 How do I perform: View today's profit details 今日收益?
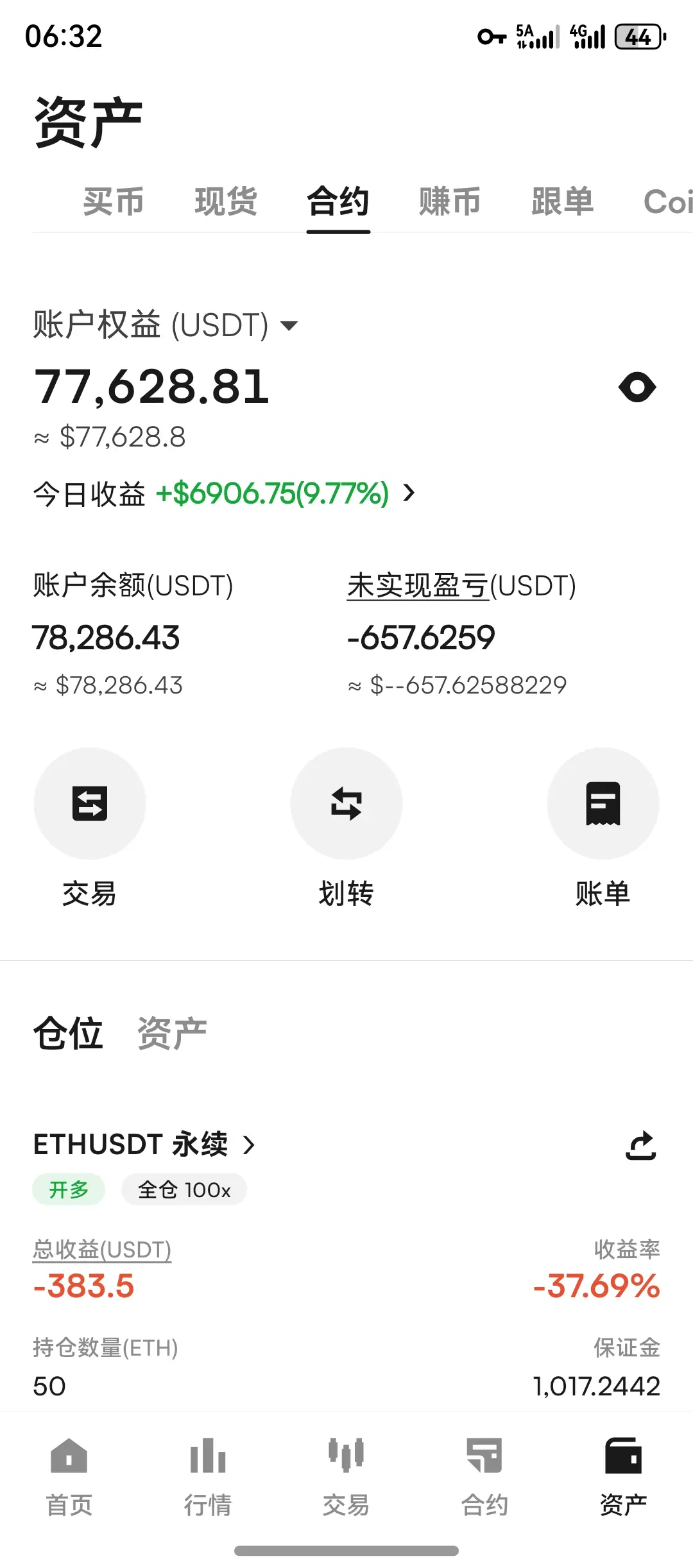[224, 493]
